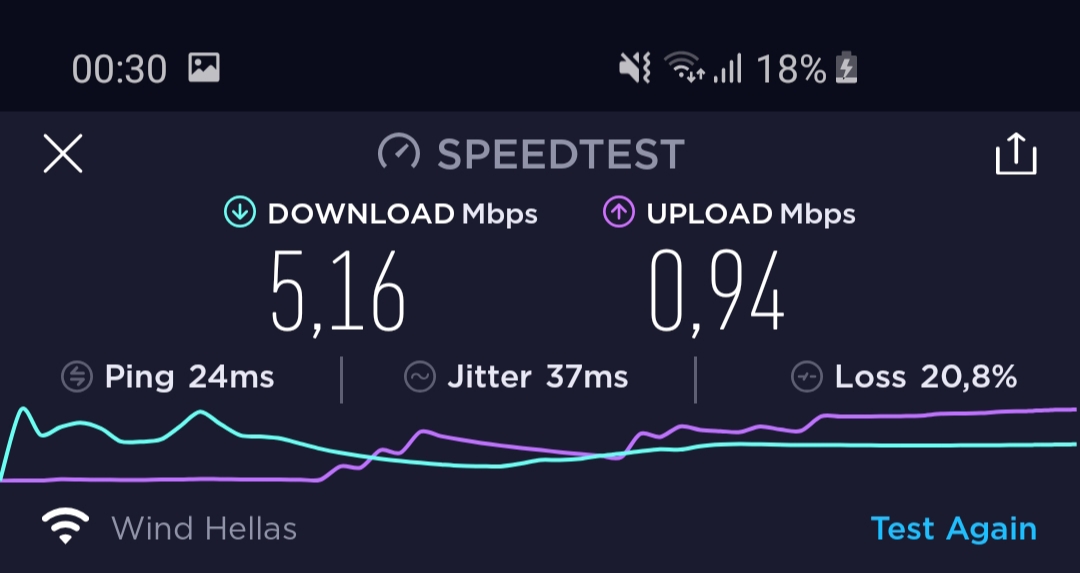Run the test again
The image size is (1080, 573).
click(953, 528)
